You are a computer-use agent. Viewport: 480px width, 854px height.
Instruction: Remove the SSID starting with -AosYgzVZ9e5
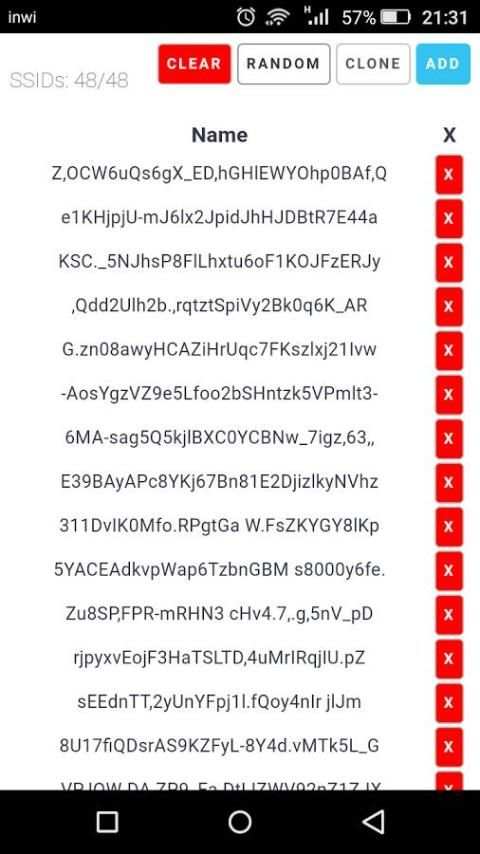click(449, 394)
